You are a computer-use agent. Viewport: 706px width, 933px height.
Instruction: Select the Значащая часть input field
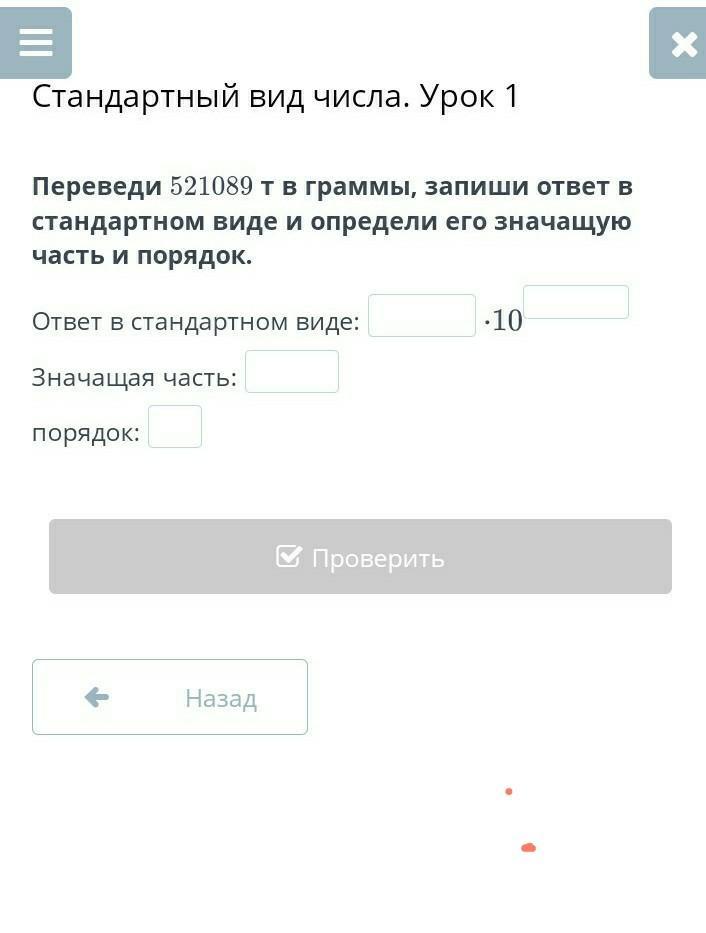coord(291,372)
